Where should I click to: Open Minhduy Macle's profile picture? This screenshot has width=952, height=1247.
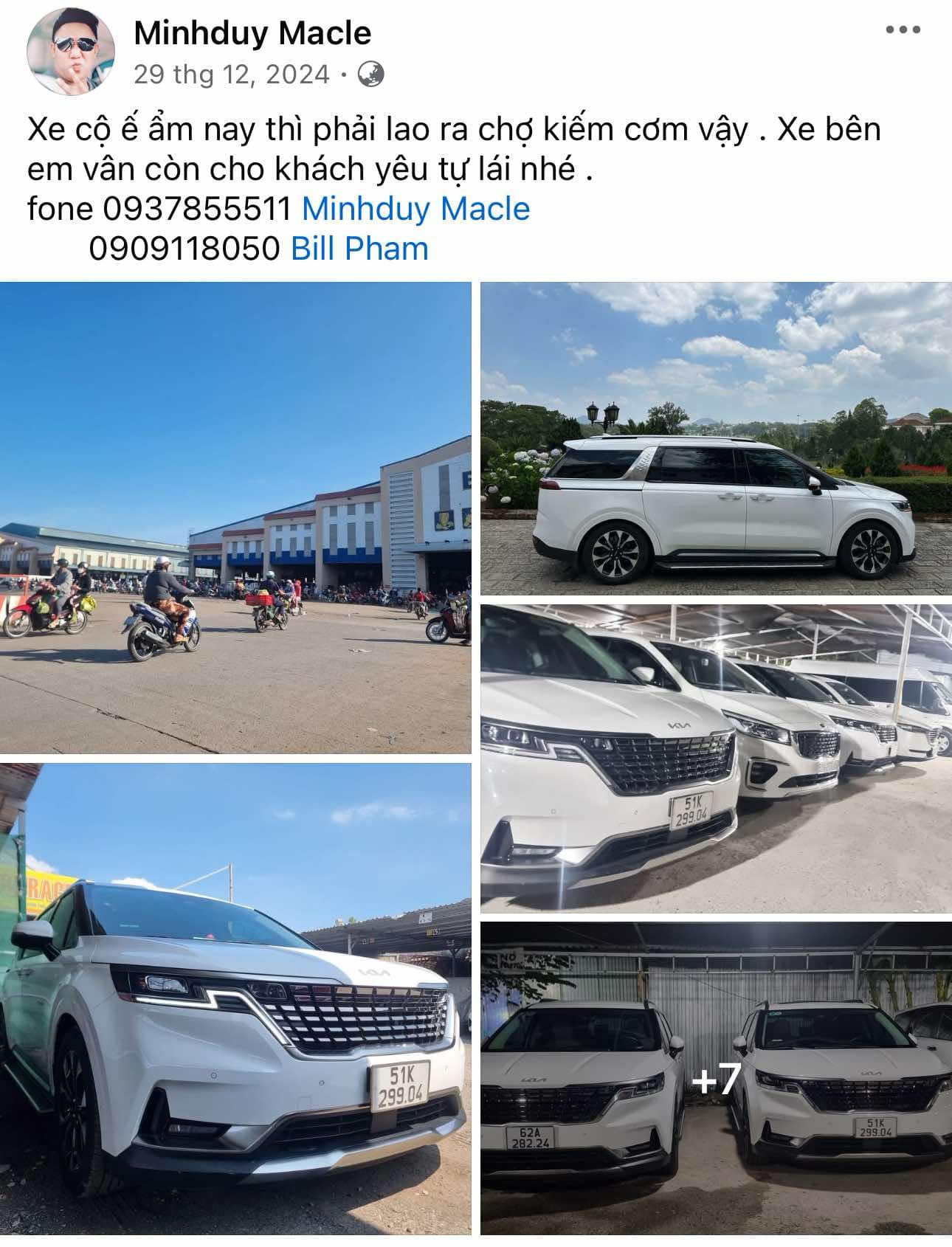pyautogui.click(x=71, y=52)
